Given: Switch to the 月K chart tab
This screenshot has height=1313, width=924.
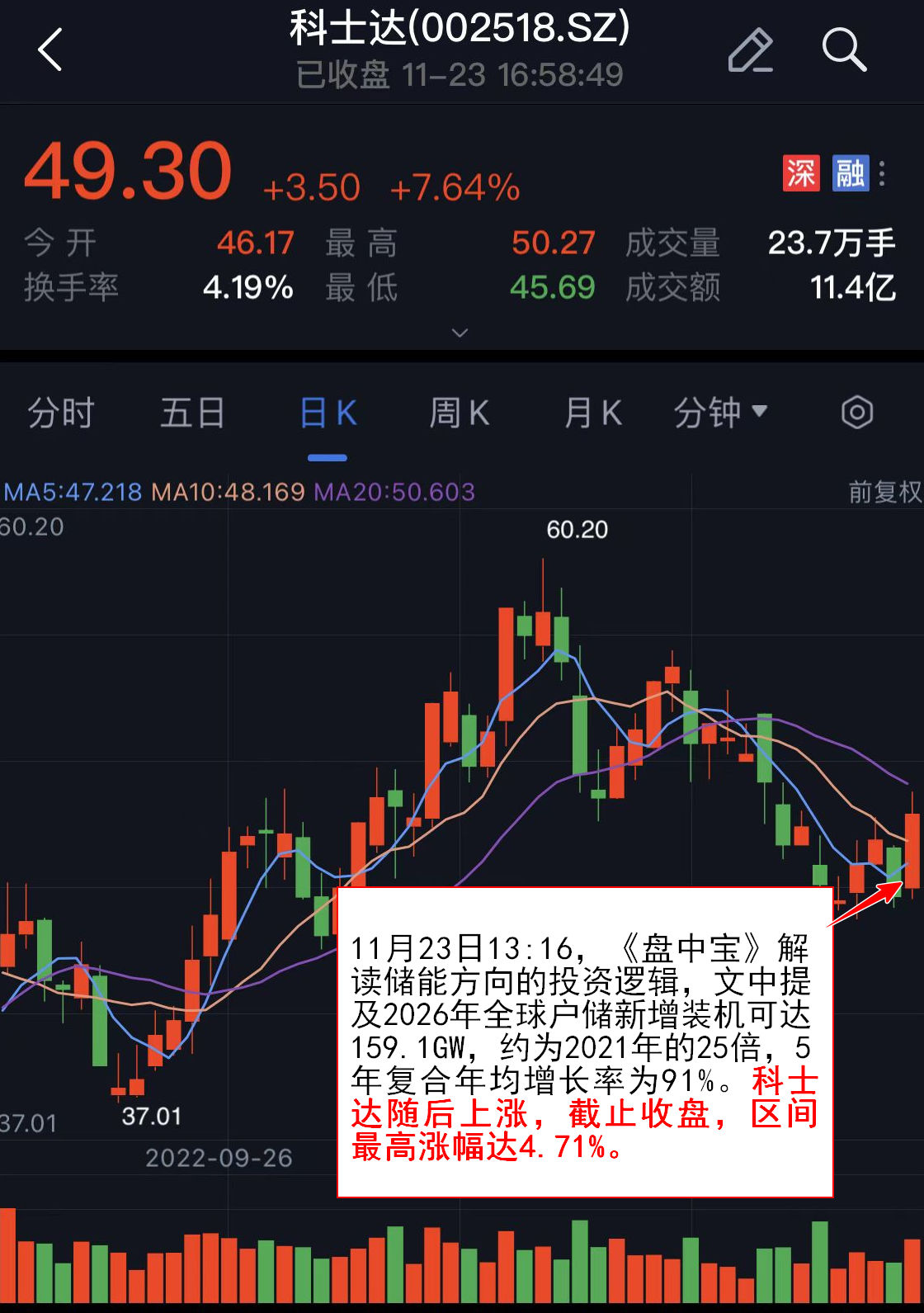Looking at the screenshot, I should 592,413.
